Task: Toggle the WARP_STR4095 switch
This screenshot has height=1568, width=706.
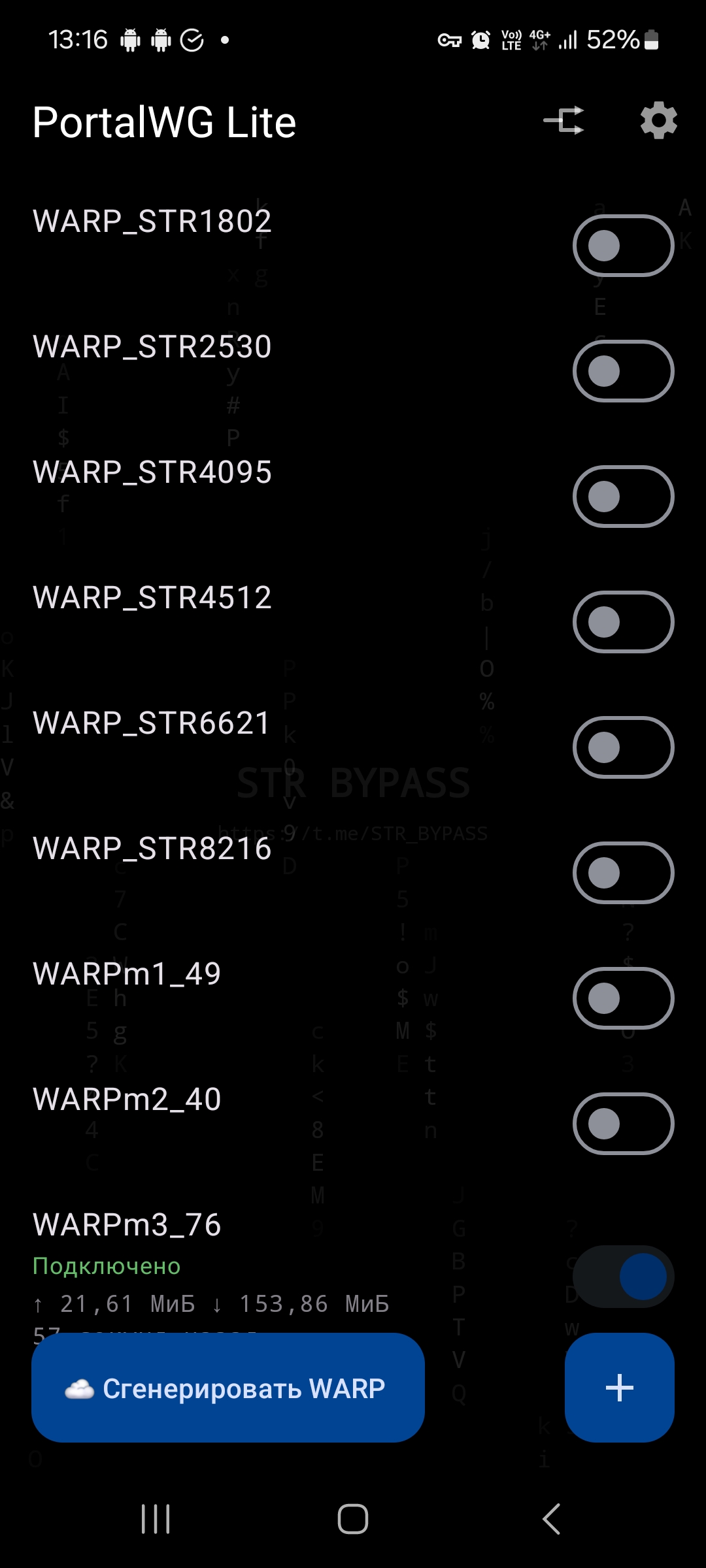Action: (623, 497)
